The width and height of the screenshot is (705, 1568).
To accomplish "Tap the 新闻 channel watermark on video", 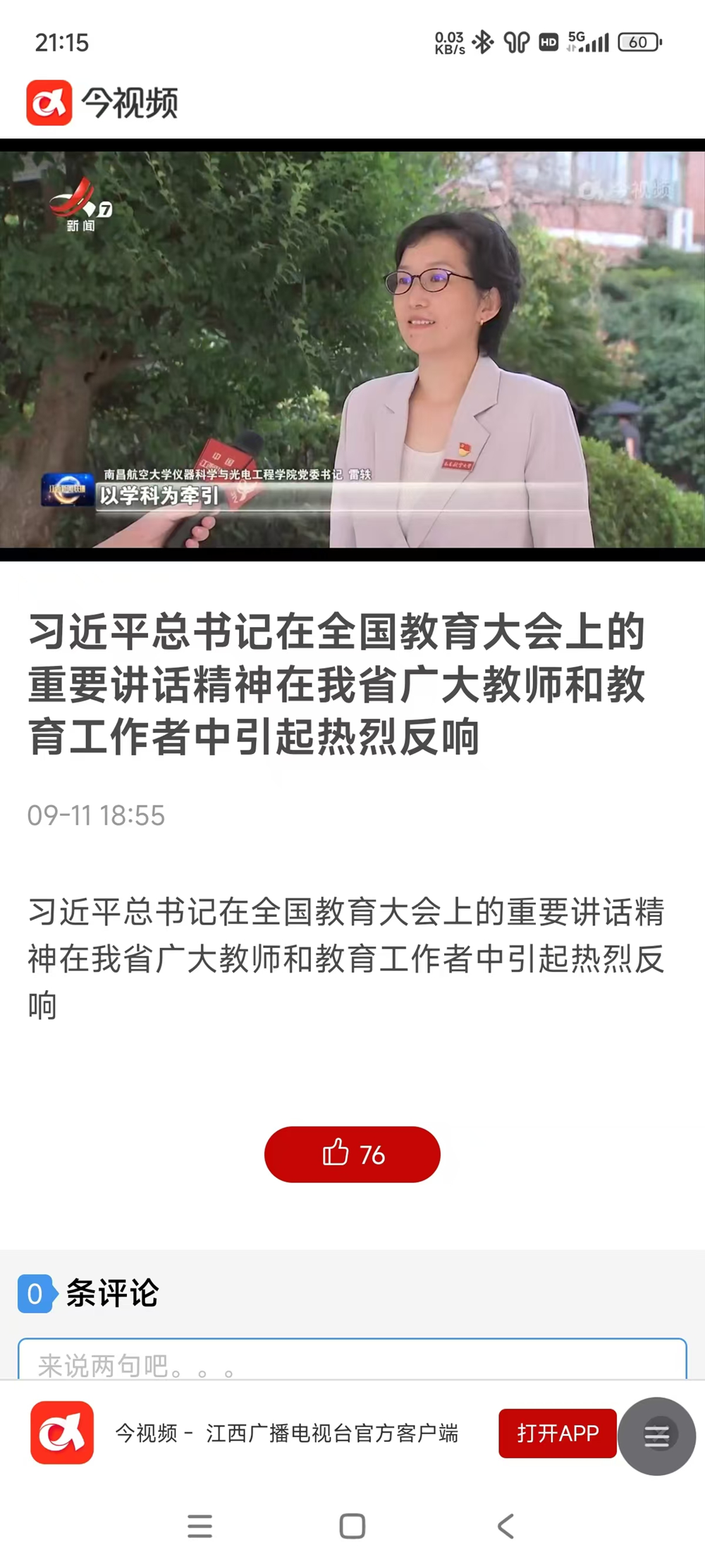I will [81, 204].
